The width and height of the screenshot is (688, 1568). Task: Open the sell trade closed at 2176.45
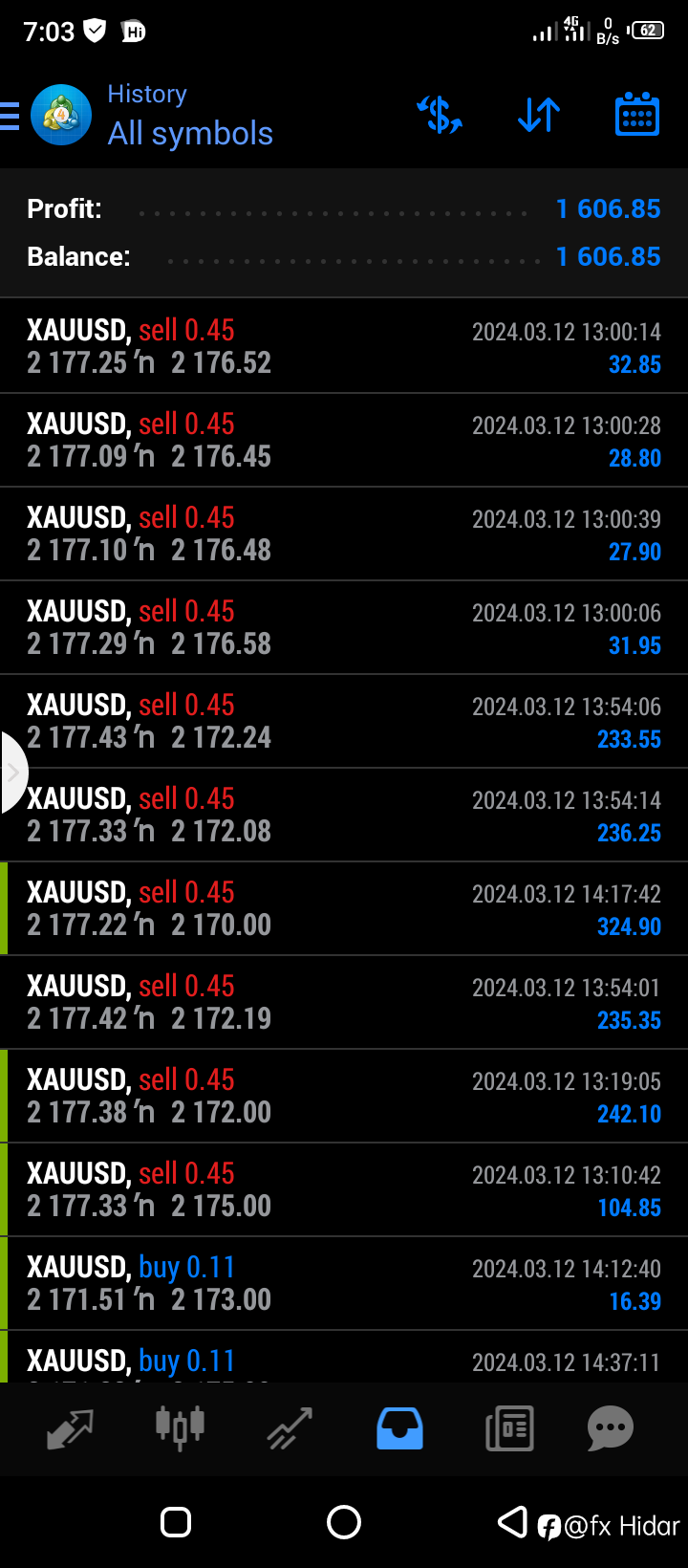point(344,440)
